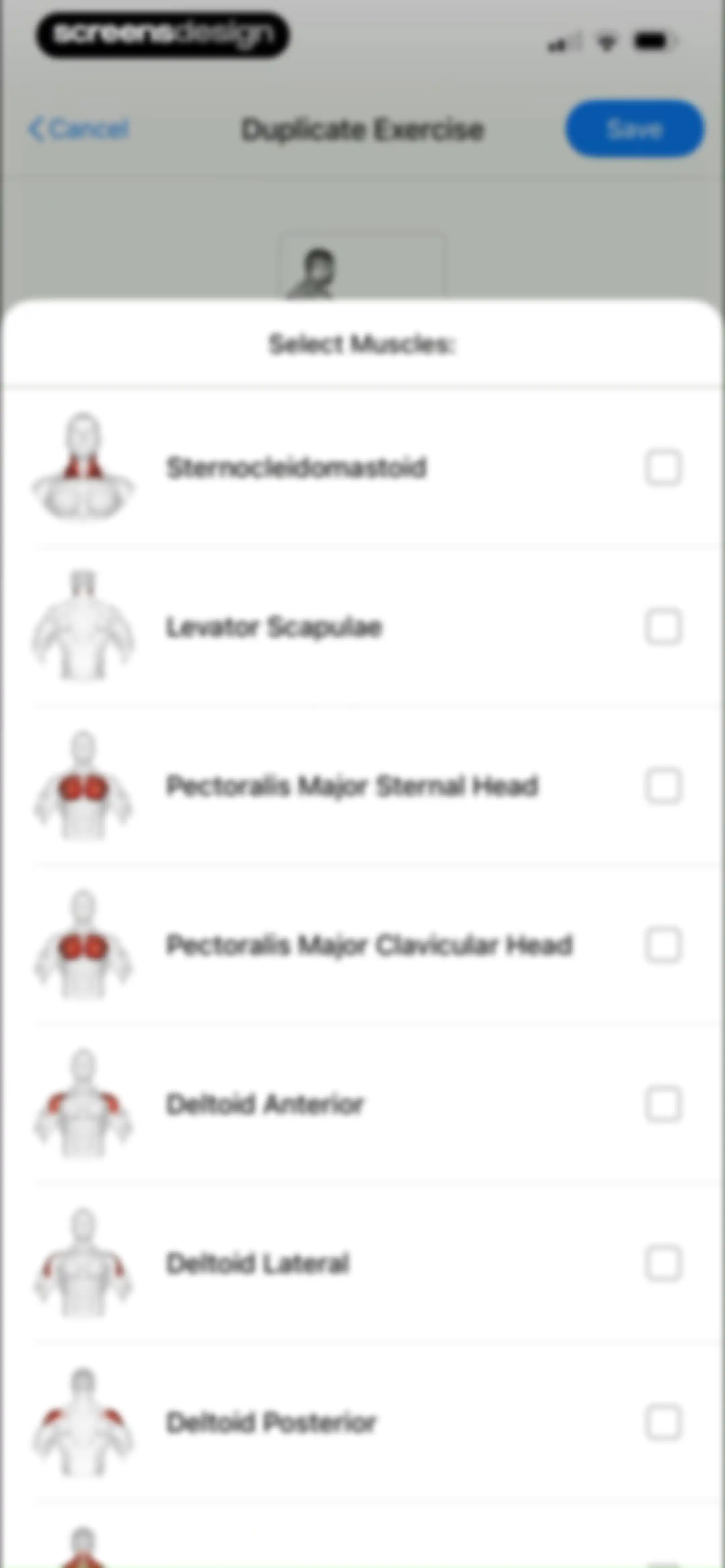Check Pectoralis Major Sternal Head
The width and height of the screenshot is (725, 1568).
[x=663, y=786]
